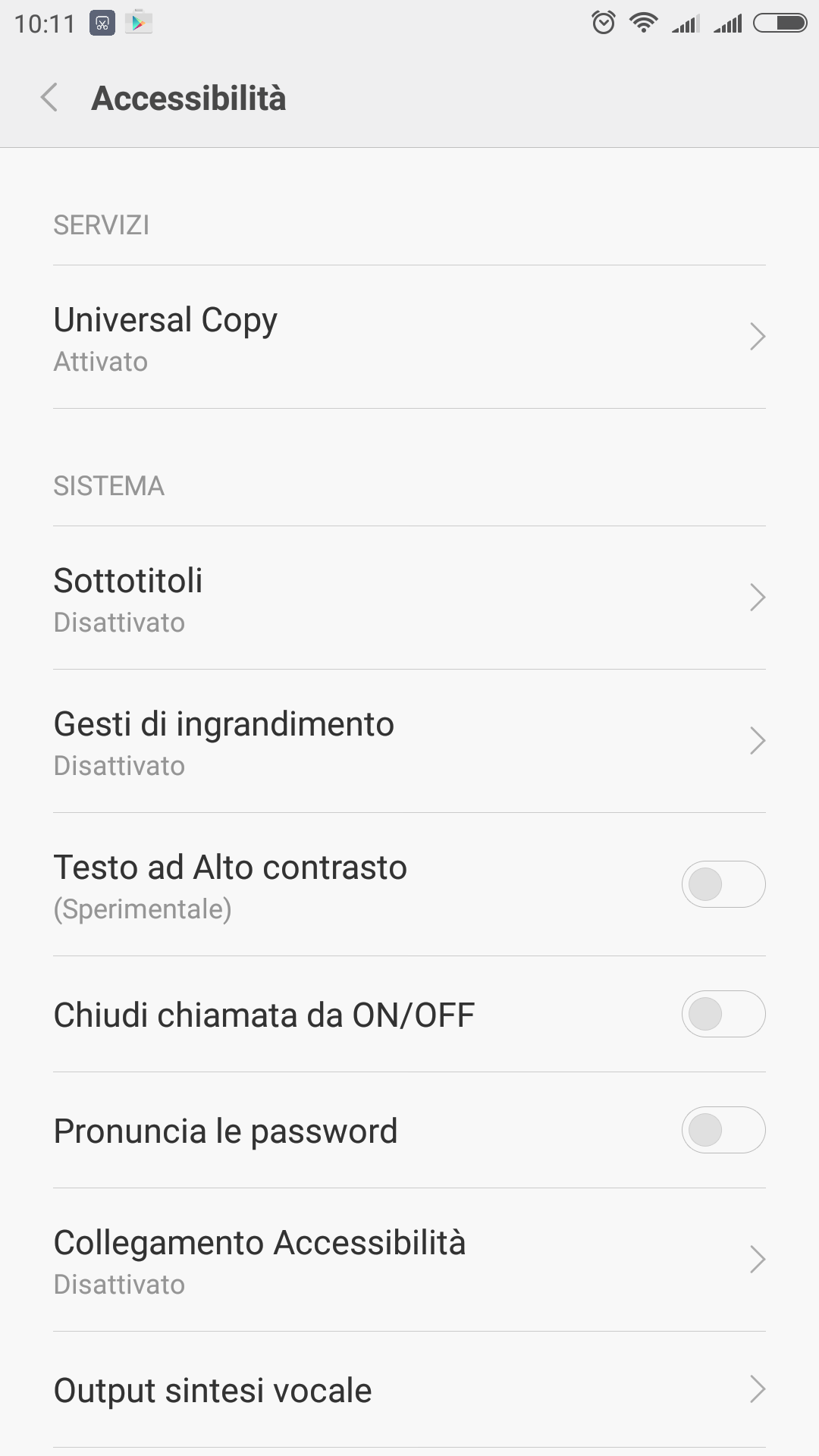Open Output sintesi vocale
Image resolution: width=819 pixels, height=1456 pixels.
pos(409,1389)
